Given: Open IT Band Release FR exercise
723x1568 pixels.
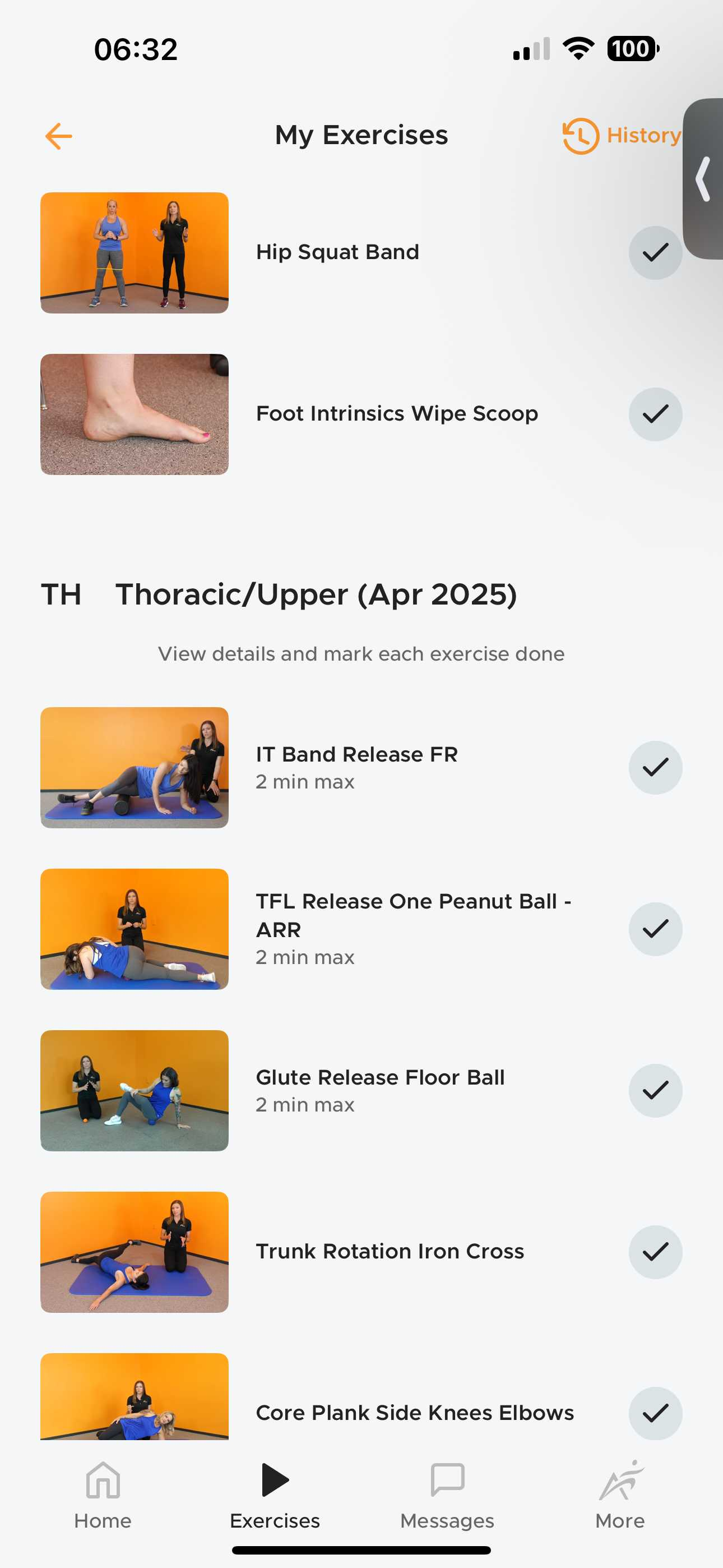Looking at the screenshot, I should [x=135, y=767].
